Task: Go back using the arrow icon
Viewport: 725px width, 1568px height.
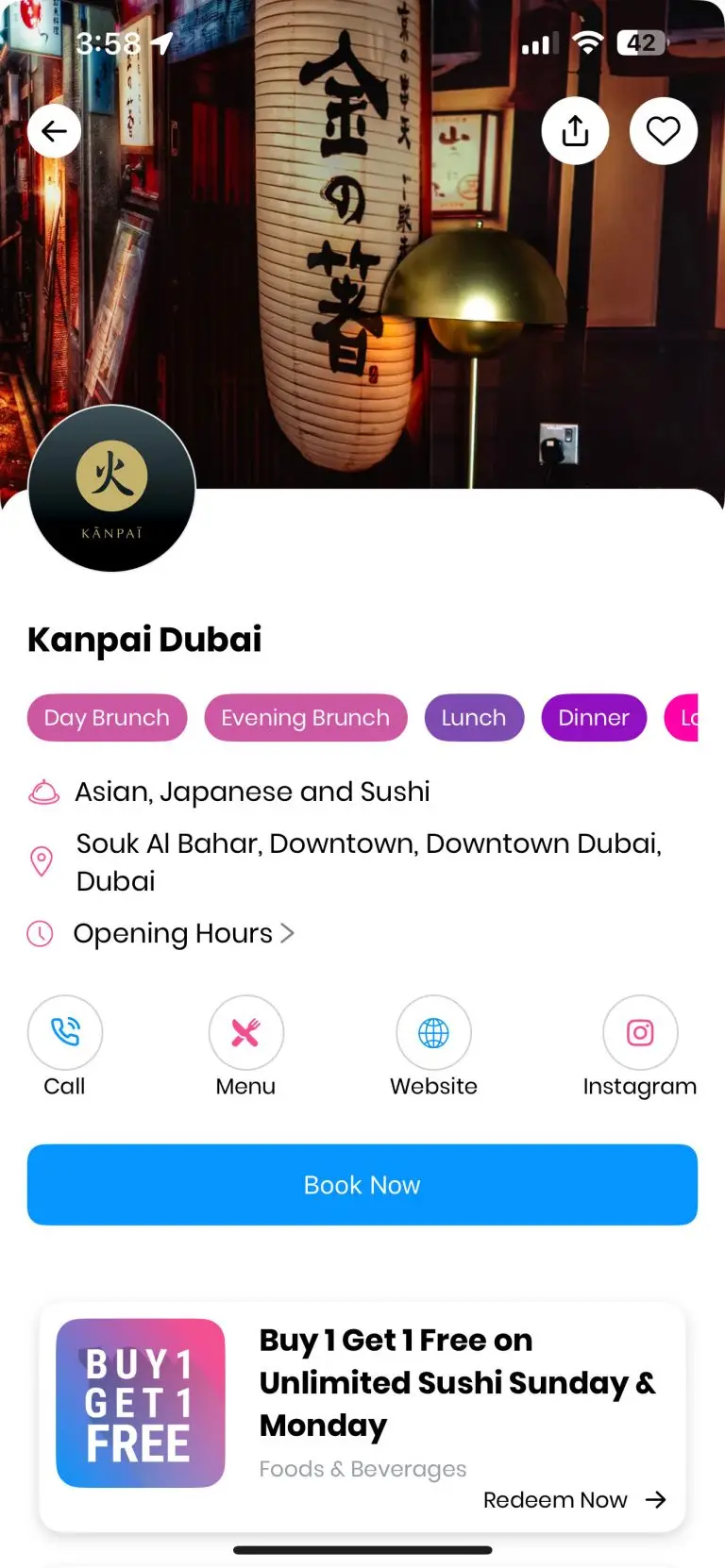Action: [x=54, y=131]
